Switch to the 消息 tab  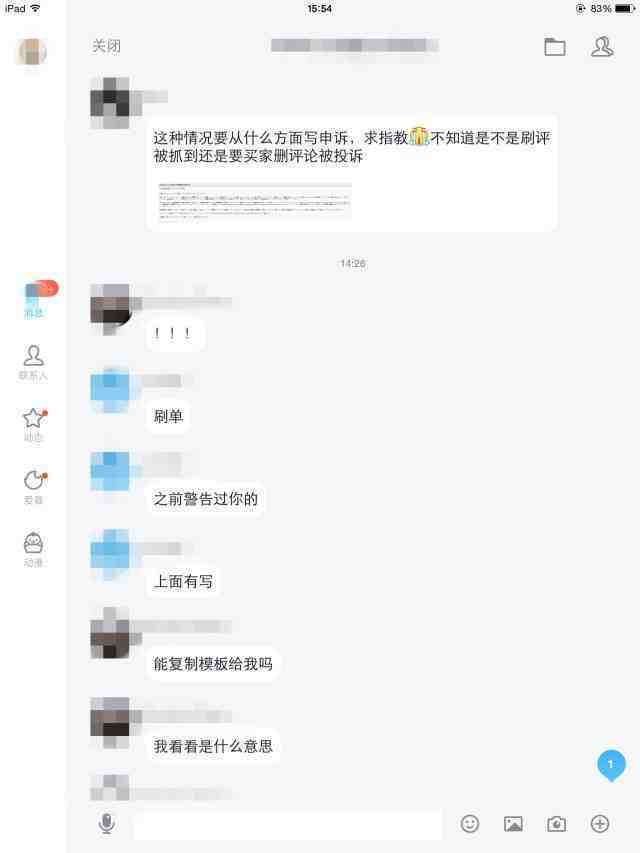click(34, 299)
